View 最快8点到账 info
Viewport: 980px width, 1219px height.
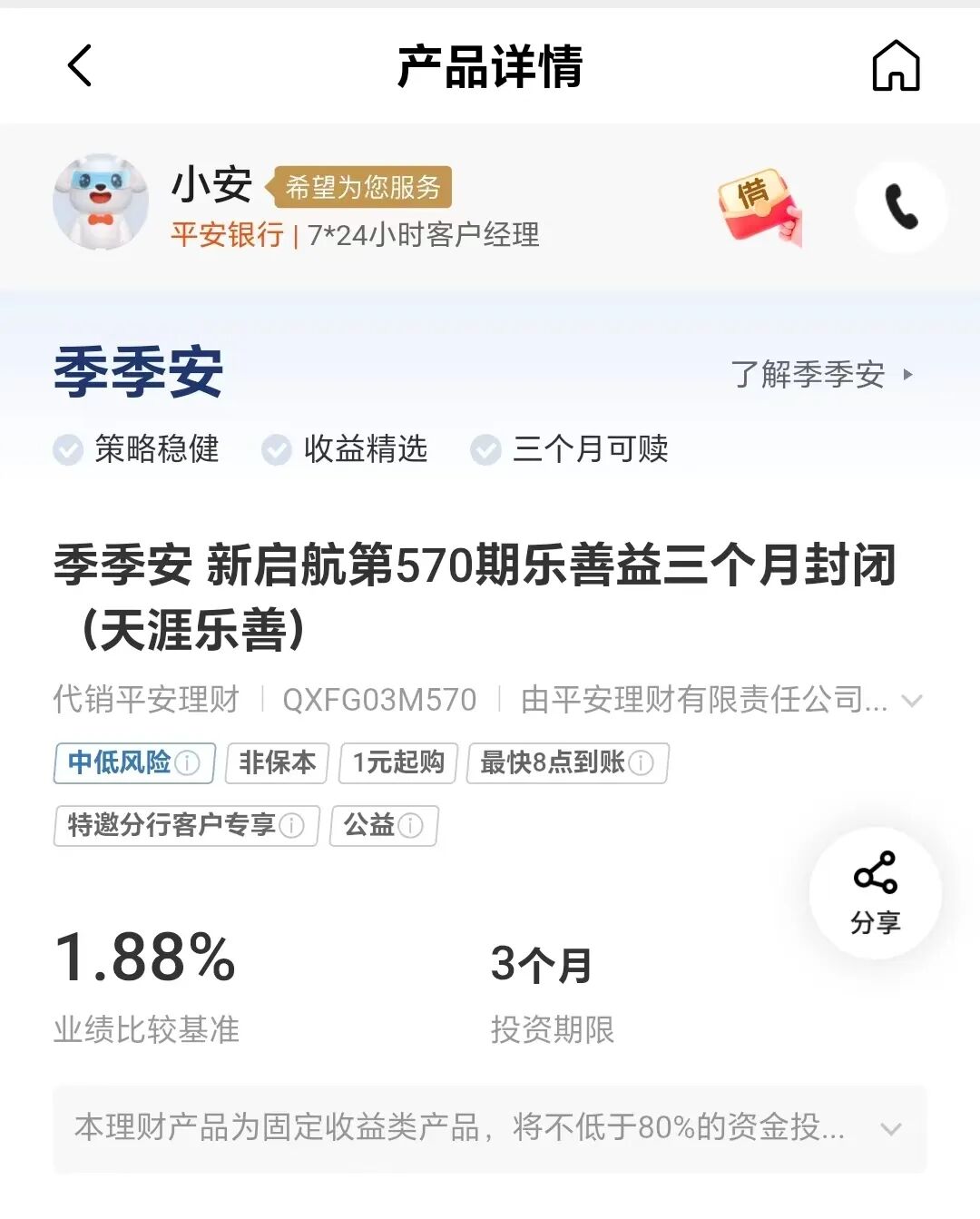[x=641, y=762]
